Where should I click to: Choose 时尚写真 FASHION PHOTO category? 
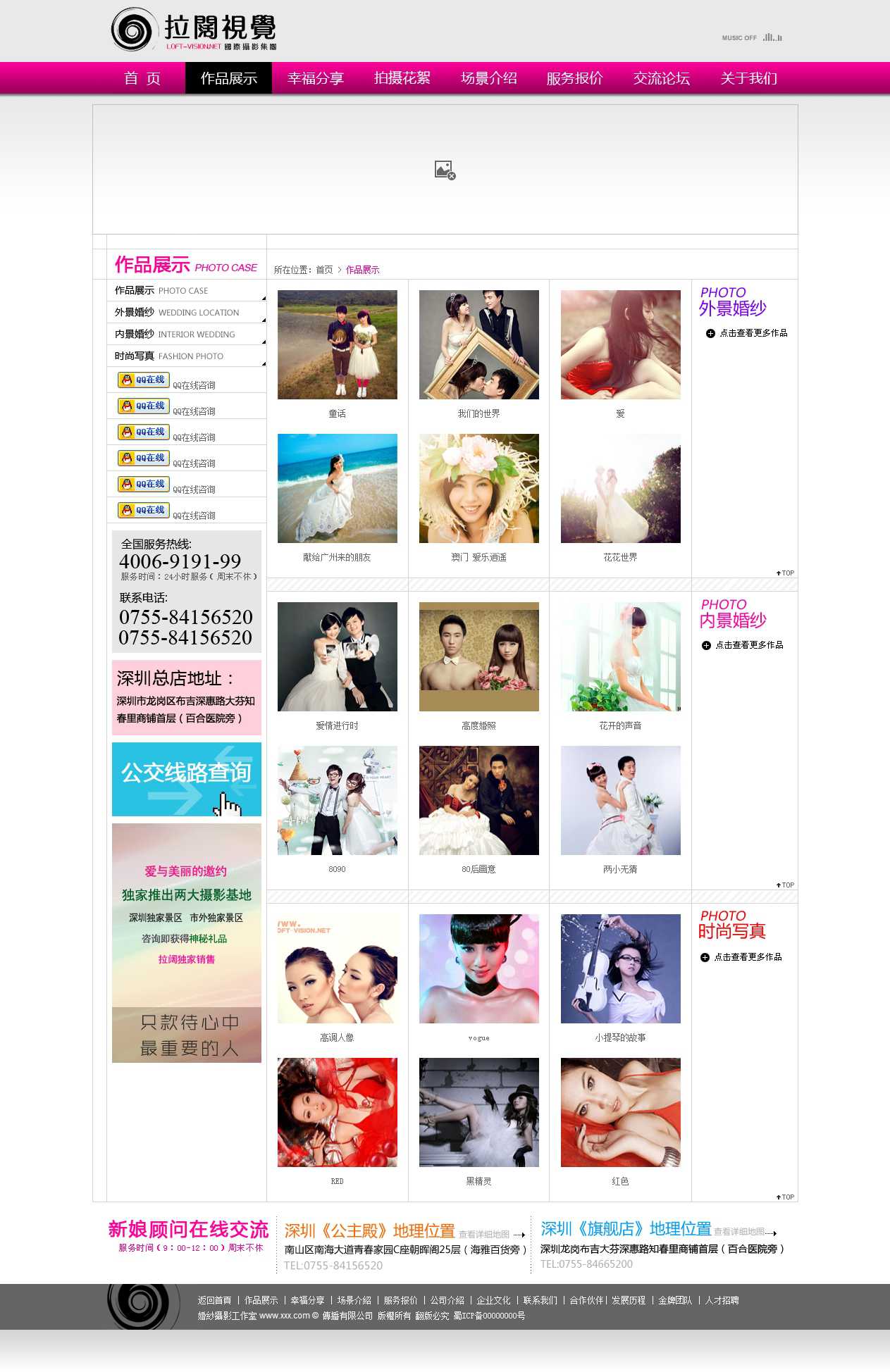coord(169,356)
